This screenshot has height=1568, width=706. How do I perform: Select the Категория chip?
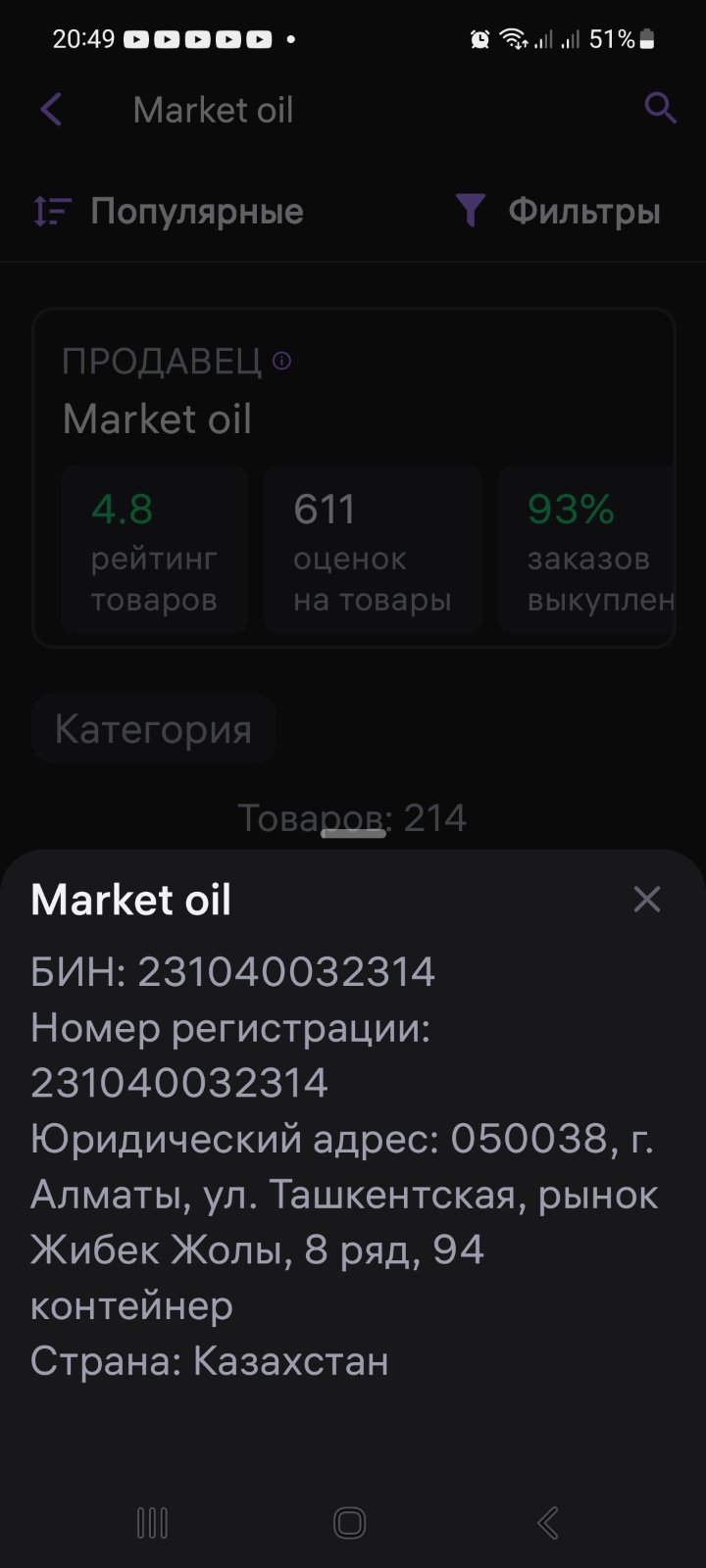[154, 729]
